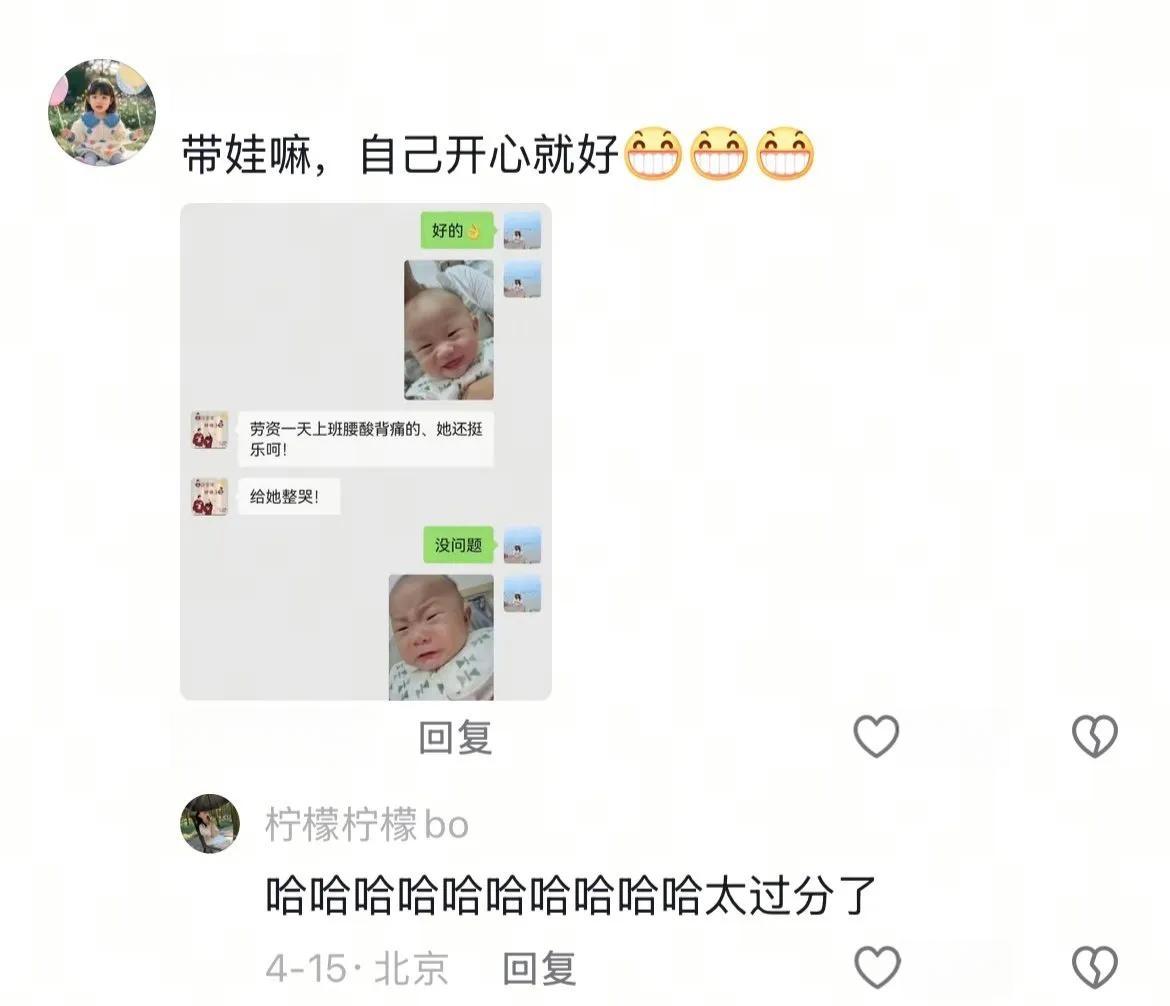This screenshot has height=1006, width=1170.
Task: Open 柠檬柠檬bo's avatar
Action: 210,824
